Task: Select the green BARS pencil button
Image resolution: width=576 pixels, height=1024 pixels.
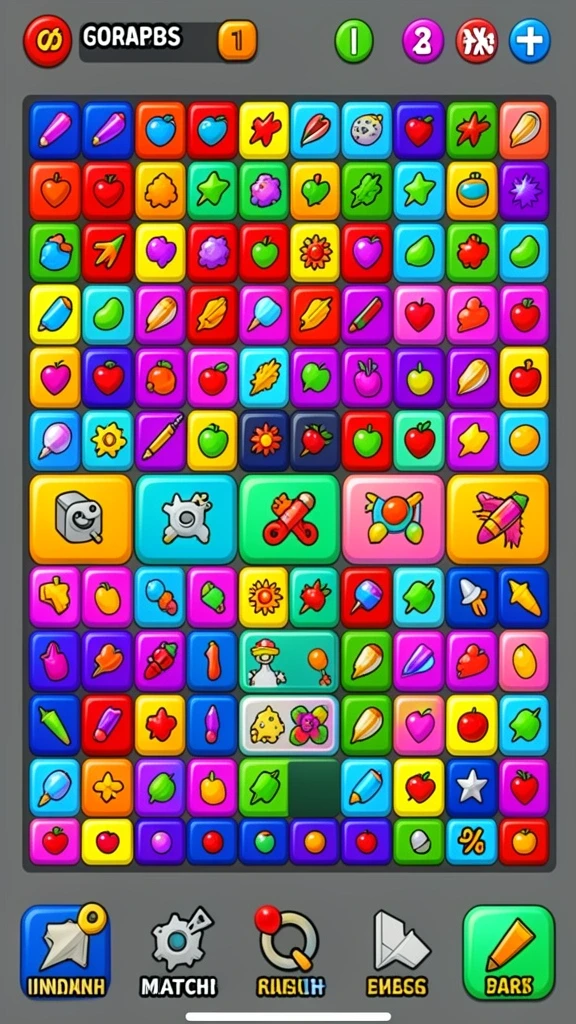Action: click(x=509, y=953)
